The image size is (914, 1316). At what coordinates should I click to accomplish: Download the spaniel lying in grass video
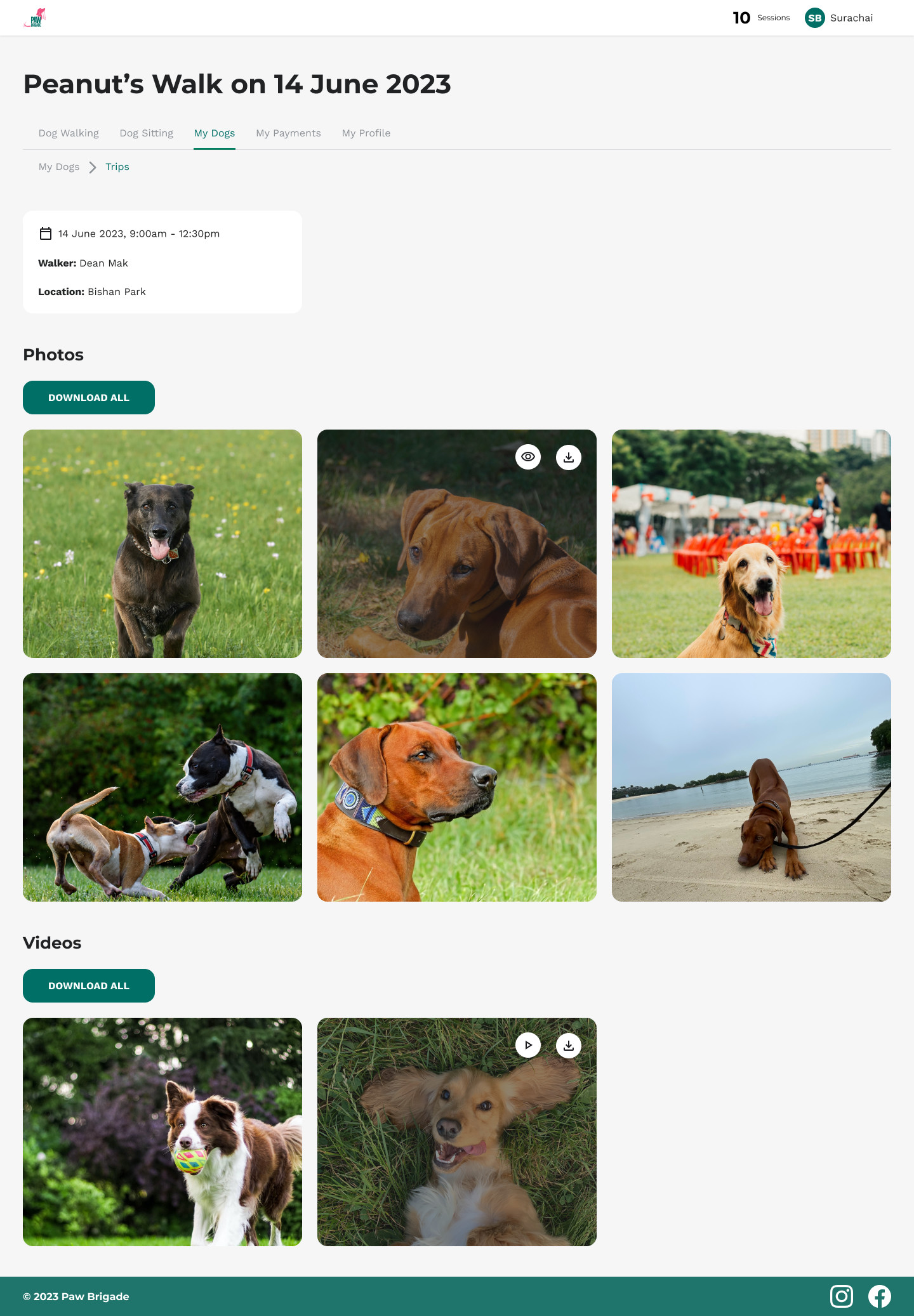569,1045
